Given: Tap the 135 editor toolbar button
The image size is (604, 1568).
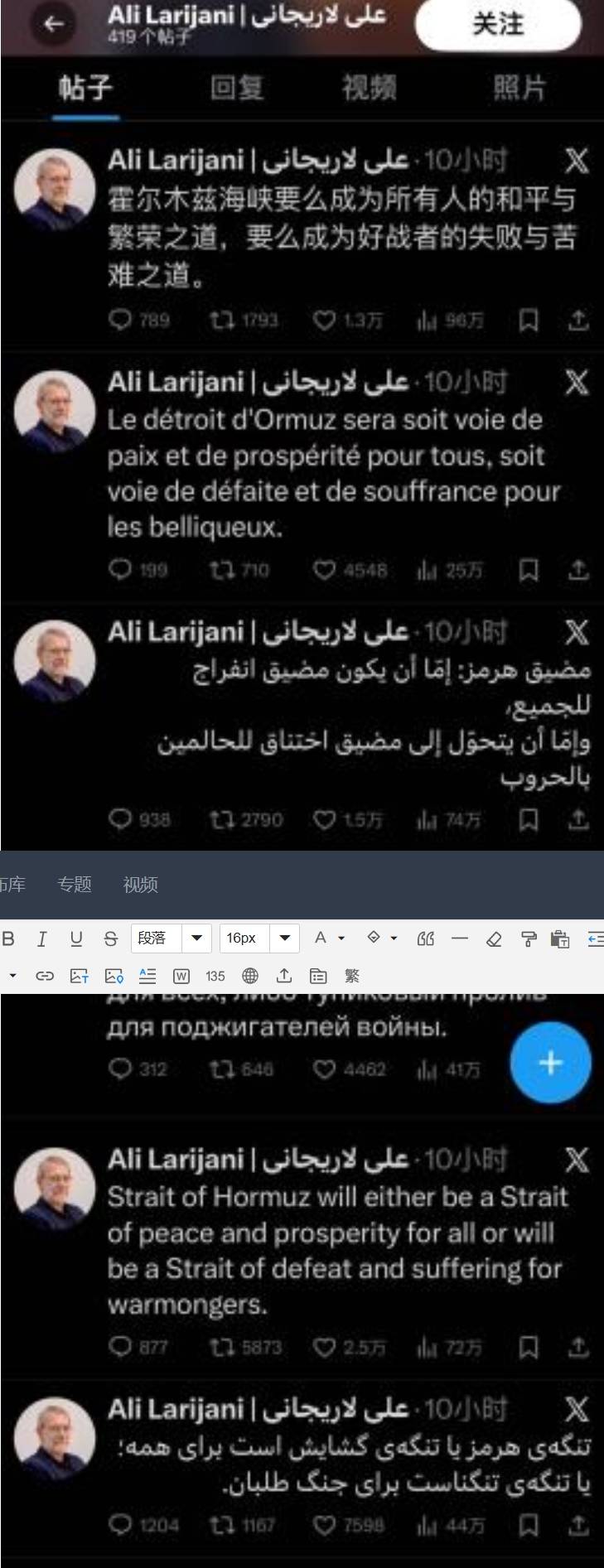Looking at the screenshot, I should pyautogui.click(x=215, y=976).
